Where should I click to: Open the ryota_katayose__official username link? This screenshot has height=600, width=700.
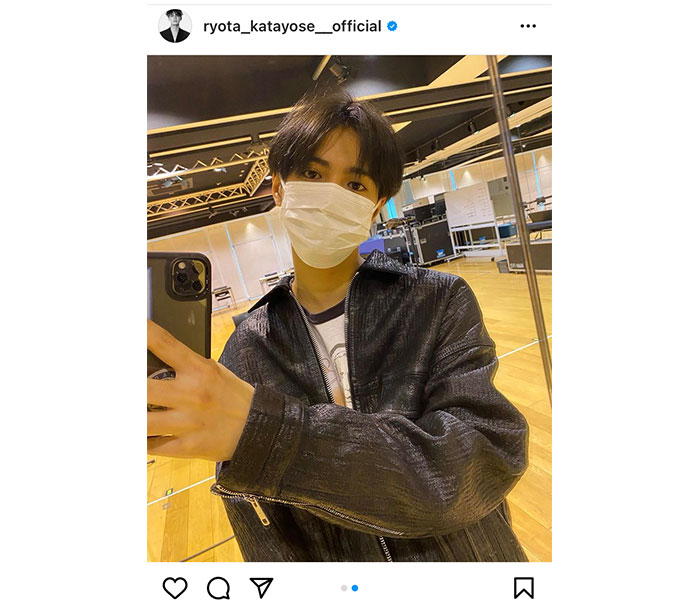pos(292,26)
